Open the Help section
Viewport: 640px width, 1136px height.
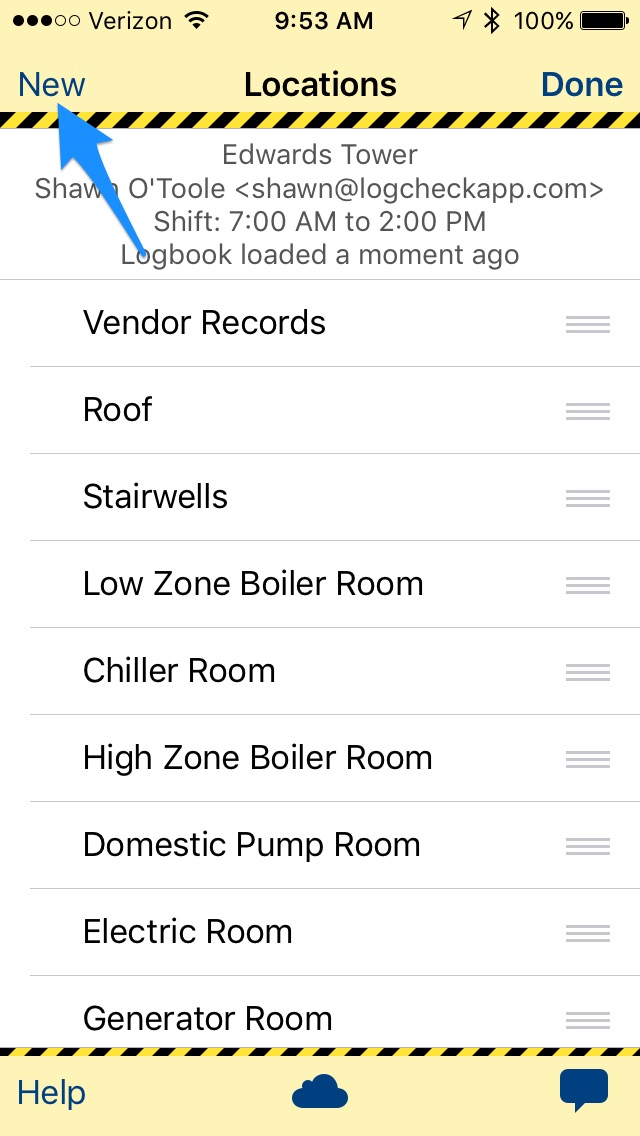[x=52, y=1093]
